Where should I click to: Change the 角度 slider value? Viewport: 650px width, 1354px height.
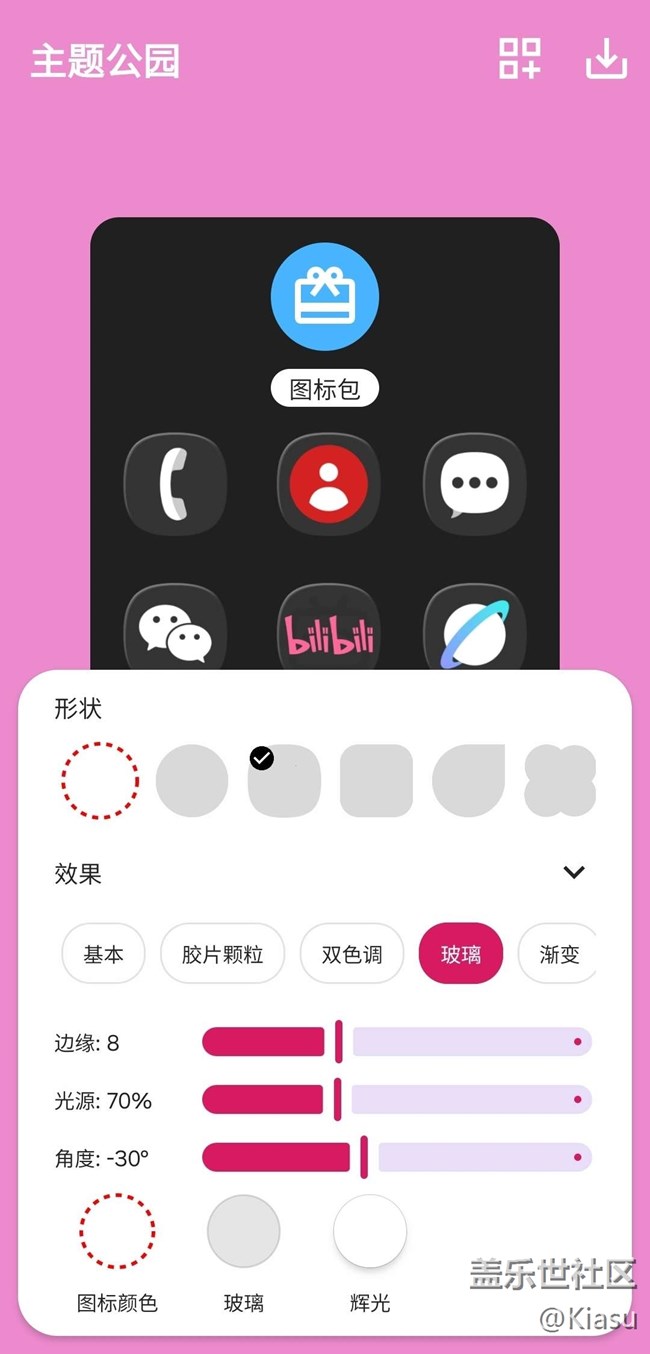pos(364,1158)
